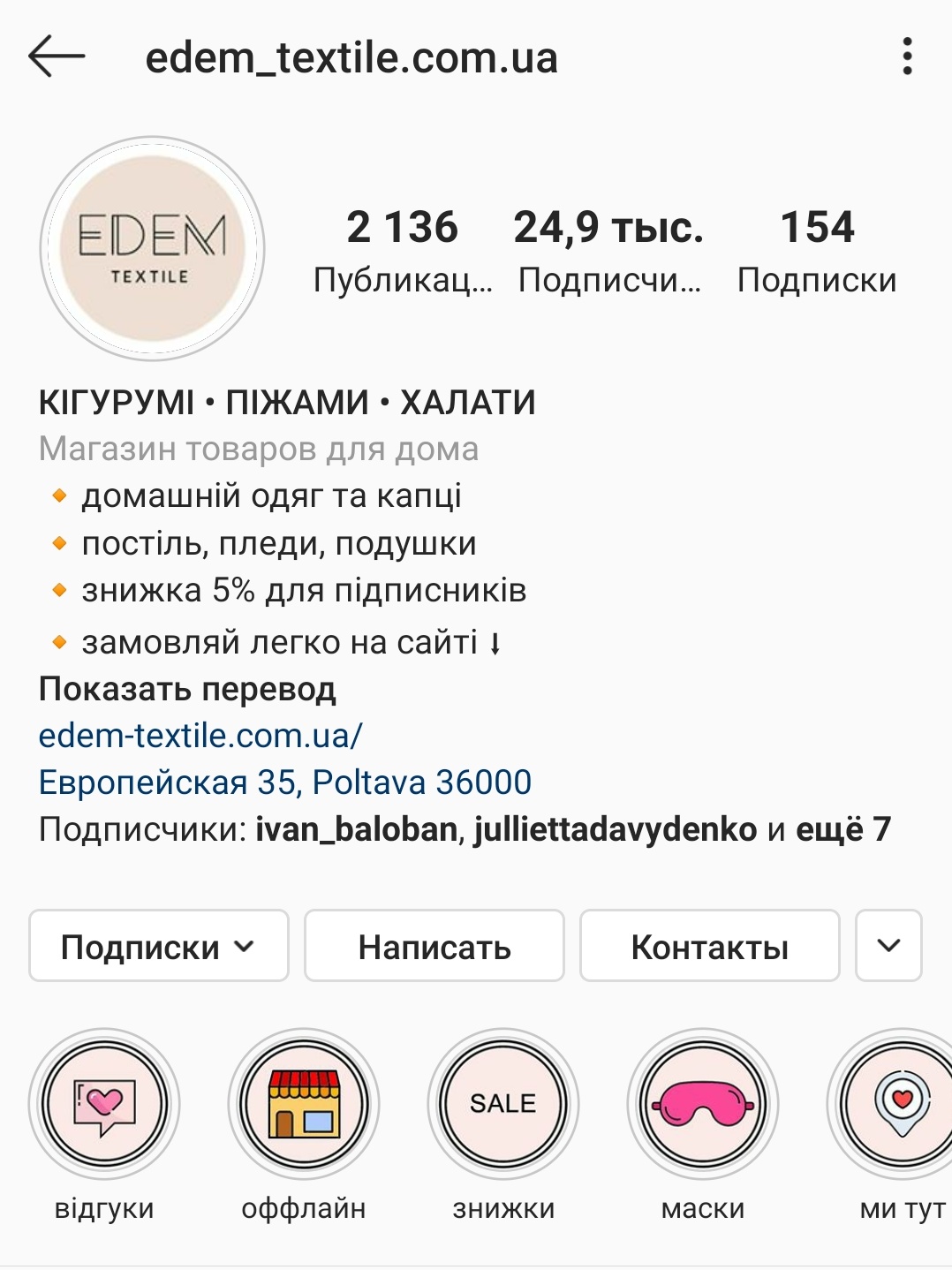Open the ми тут location highlight

[901, 1104]
